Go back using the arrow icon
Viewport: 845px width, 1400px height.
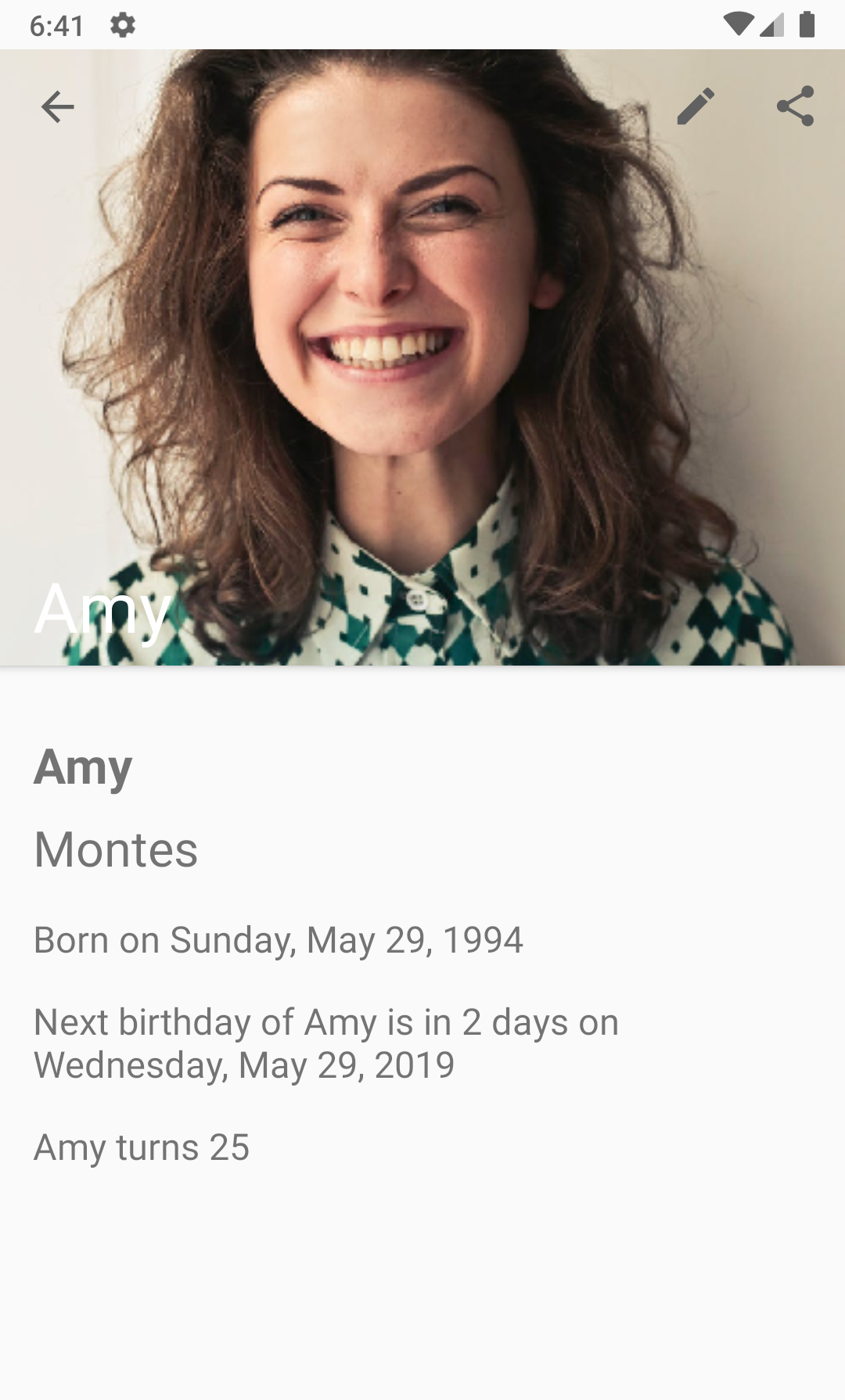tap(57, 106)
